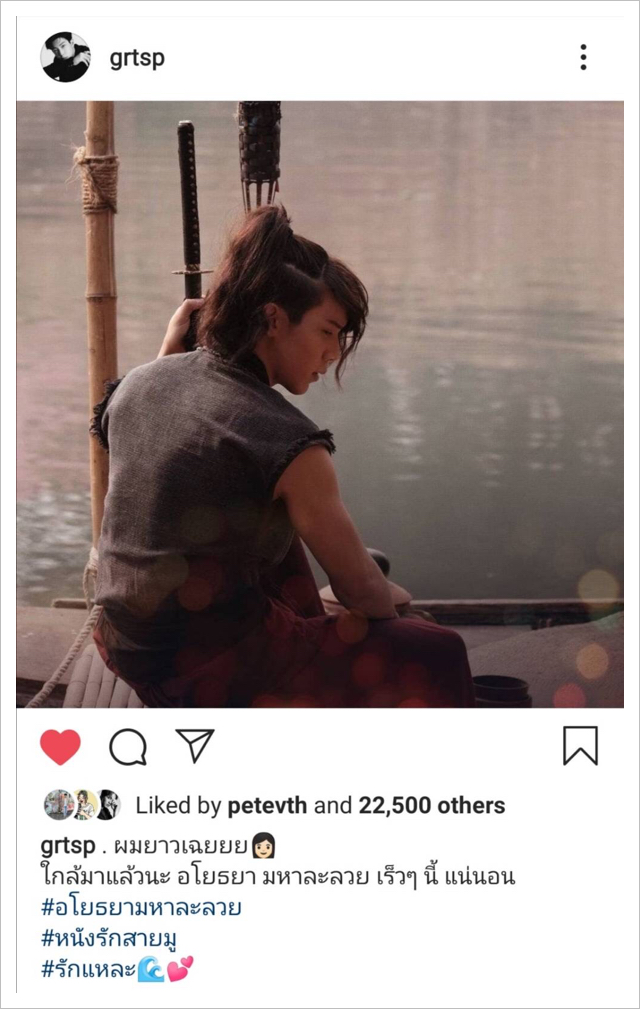Viewport: 640px width, 1009px height.
Task: Open grtsp's profile picture
Action: pyautogui.click(x=65, y=57)
